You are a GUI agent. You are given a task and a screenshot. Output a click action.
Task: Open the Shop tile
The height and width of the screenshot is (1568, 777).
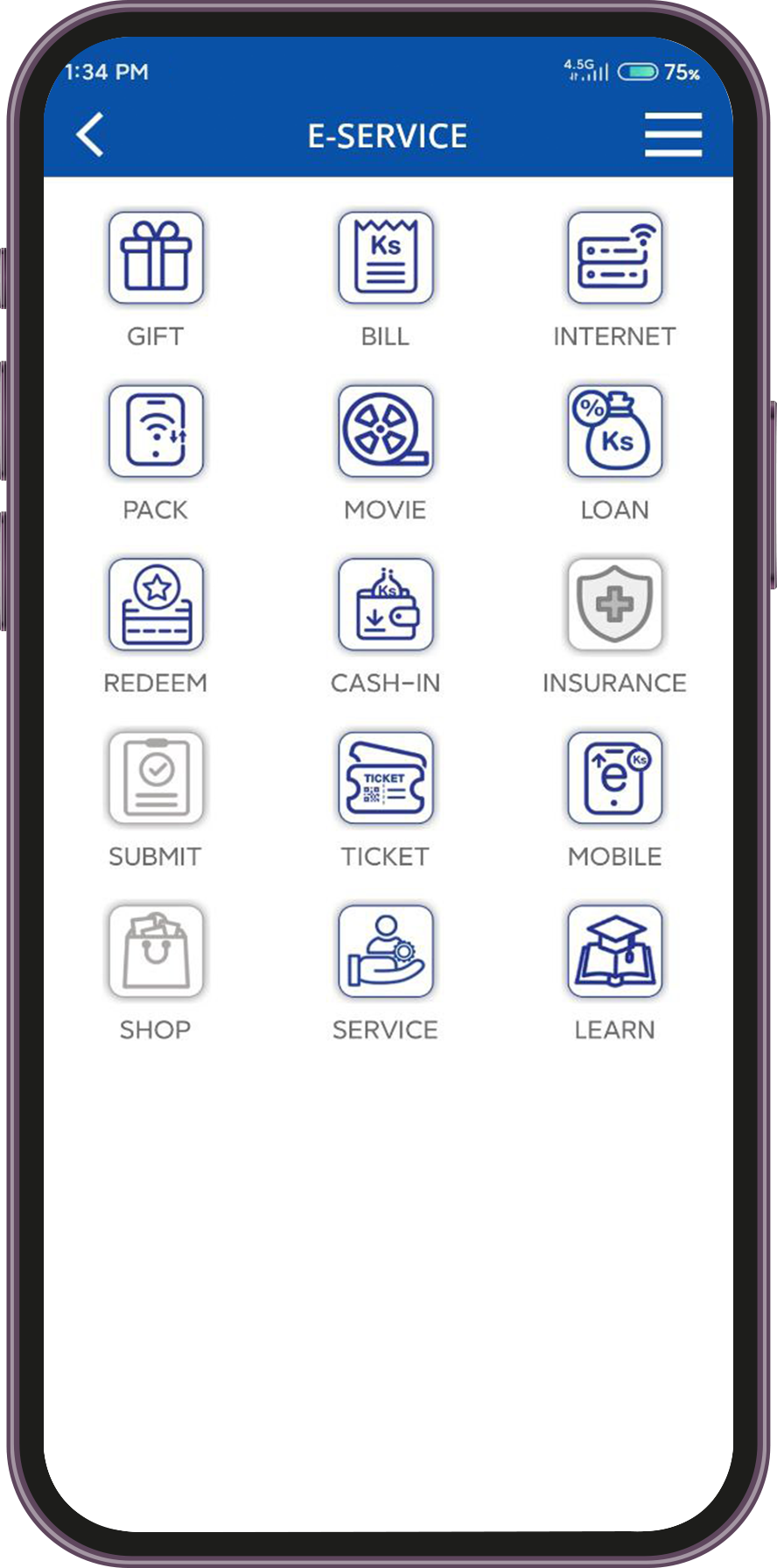(x=156, y=952)
